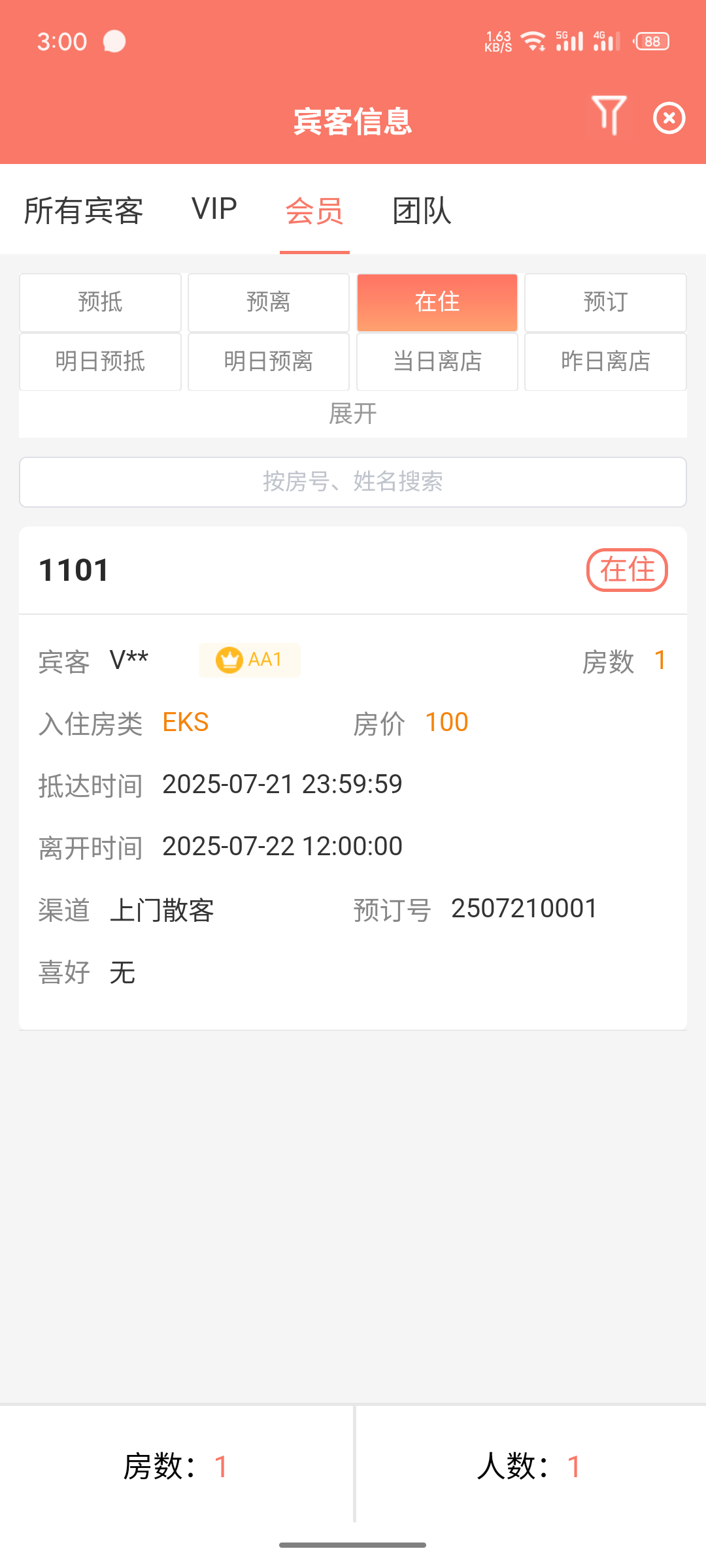The width and height of the screenshot is (706, 1568).
Task: Select the 会员 tab
Action: 314,210
